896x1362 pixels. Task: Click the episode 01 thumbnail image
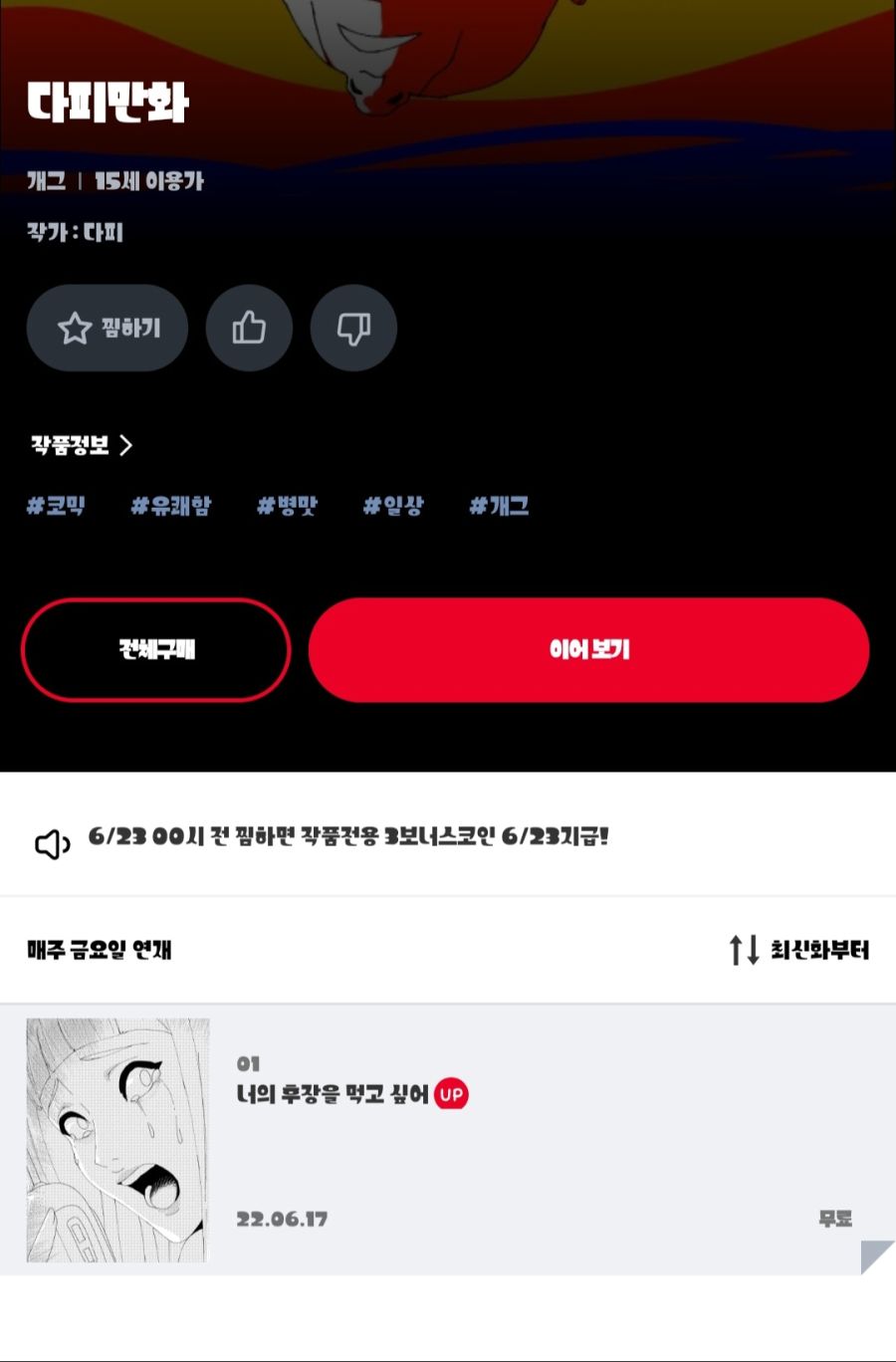pyautogui.click(x=118, y=1139)
